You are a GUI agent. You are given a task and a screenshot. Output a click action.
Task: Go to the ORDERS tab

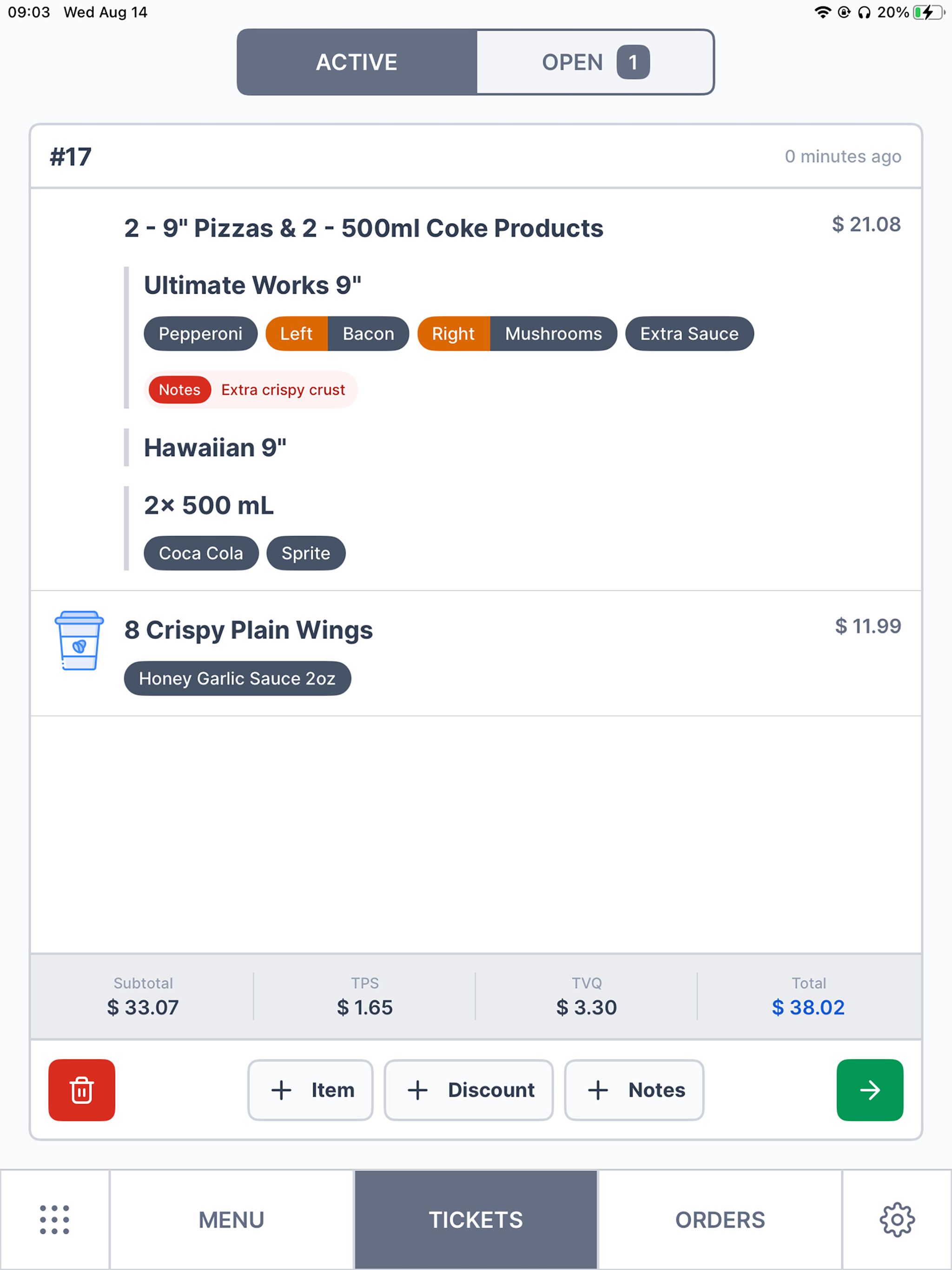pos(720,1219)
